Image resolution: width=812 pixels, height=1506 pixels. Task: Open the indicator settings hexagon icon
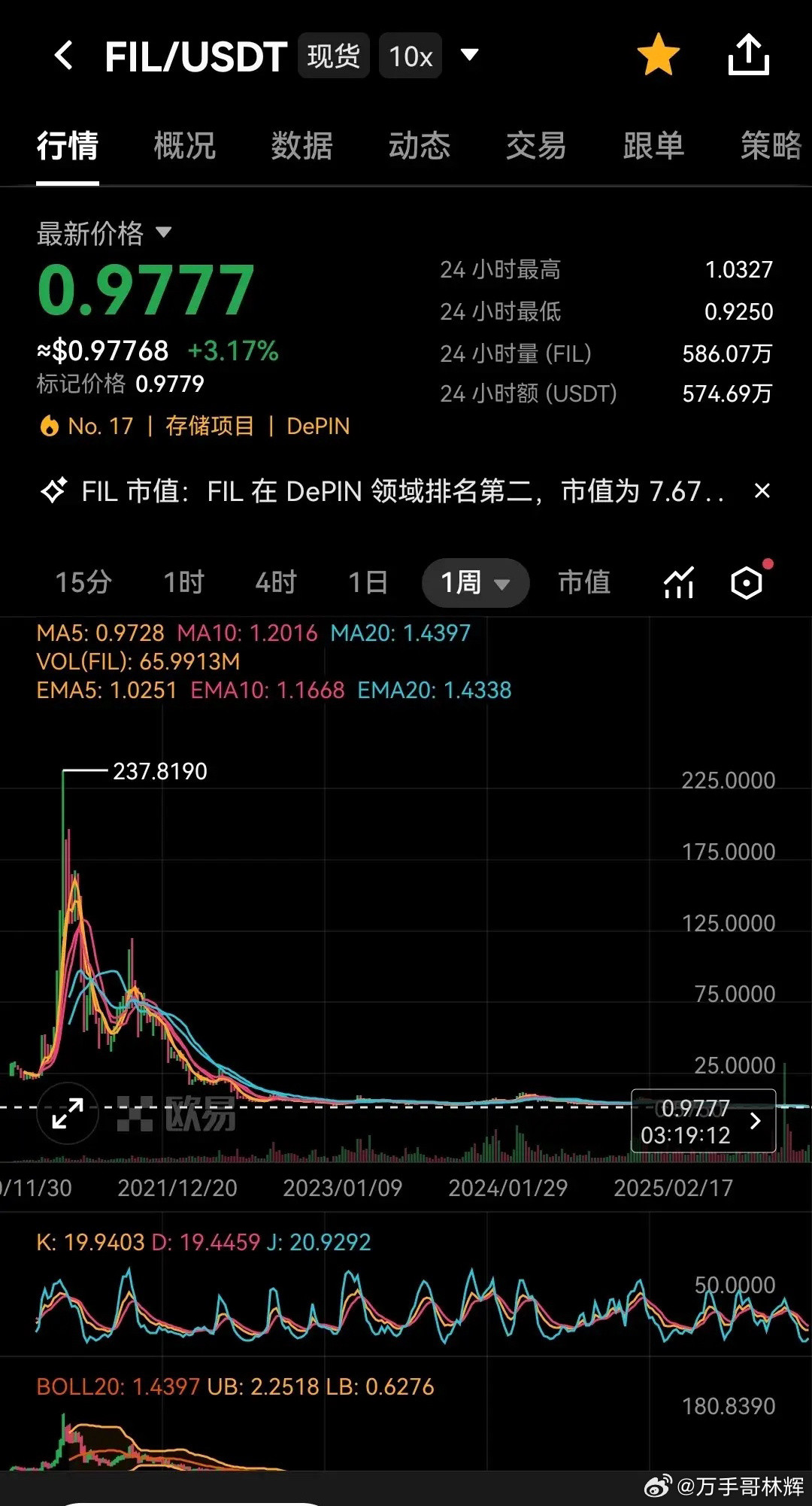tap(747, 583)
